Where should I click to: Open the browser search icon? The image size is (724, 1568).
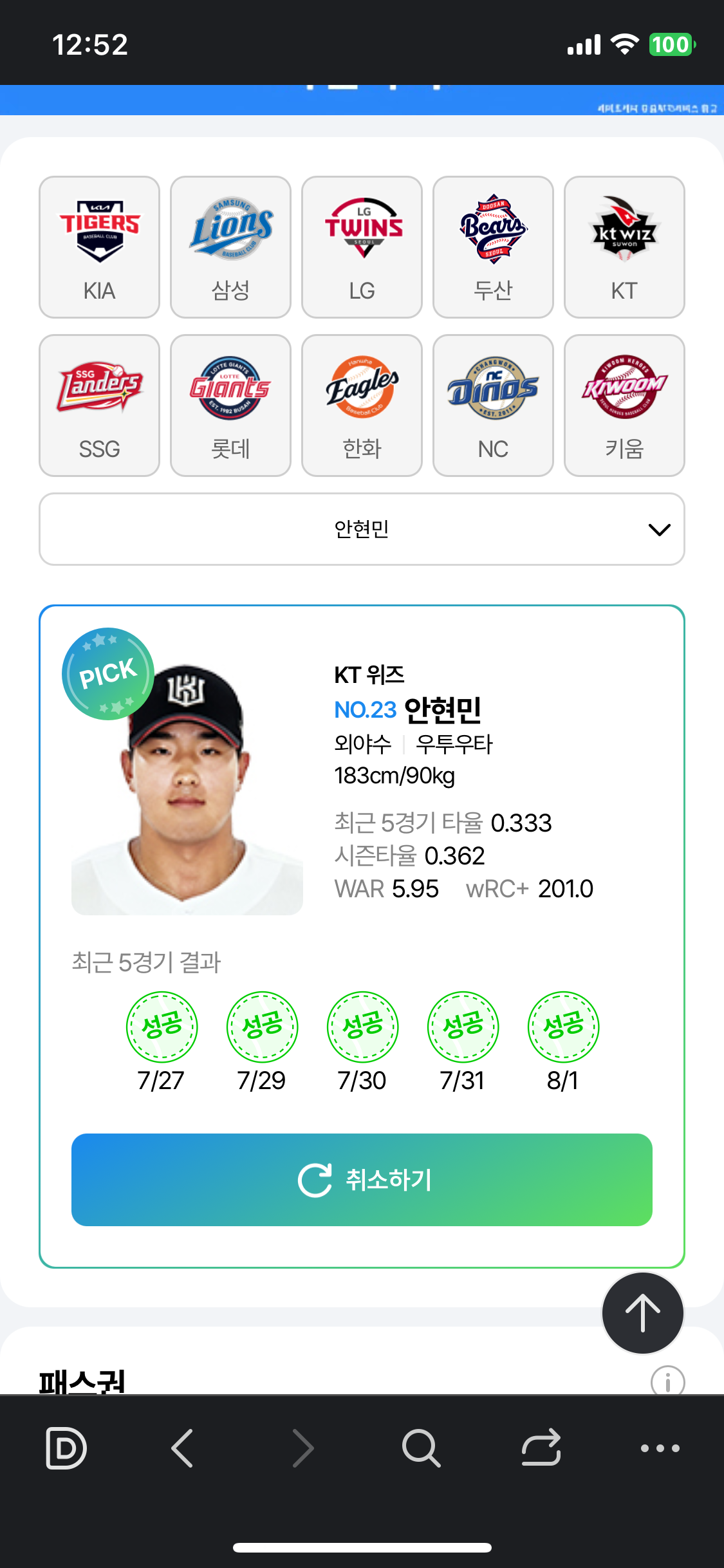click(x=421, y=1448)
